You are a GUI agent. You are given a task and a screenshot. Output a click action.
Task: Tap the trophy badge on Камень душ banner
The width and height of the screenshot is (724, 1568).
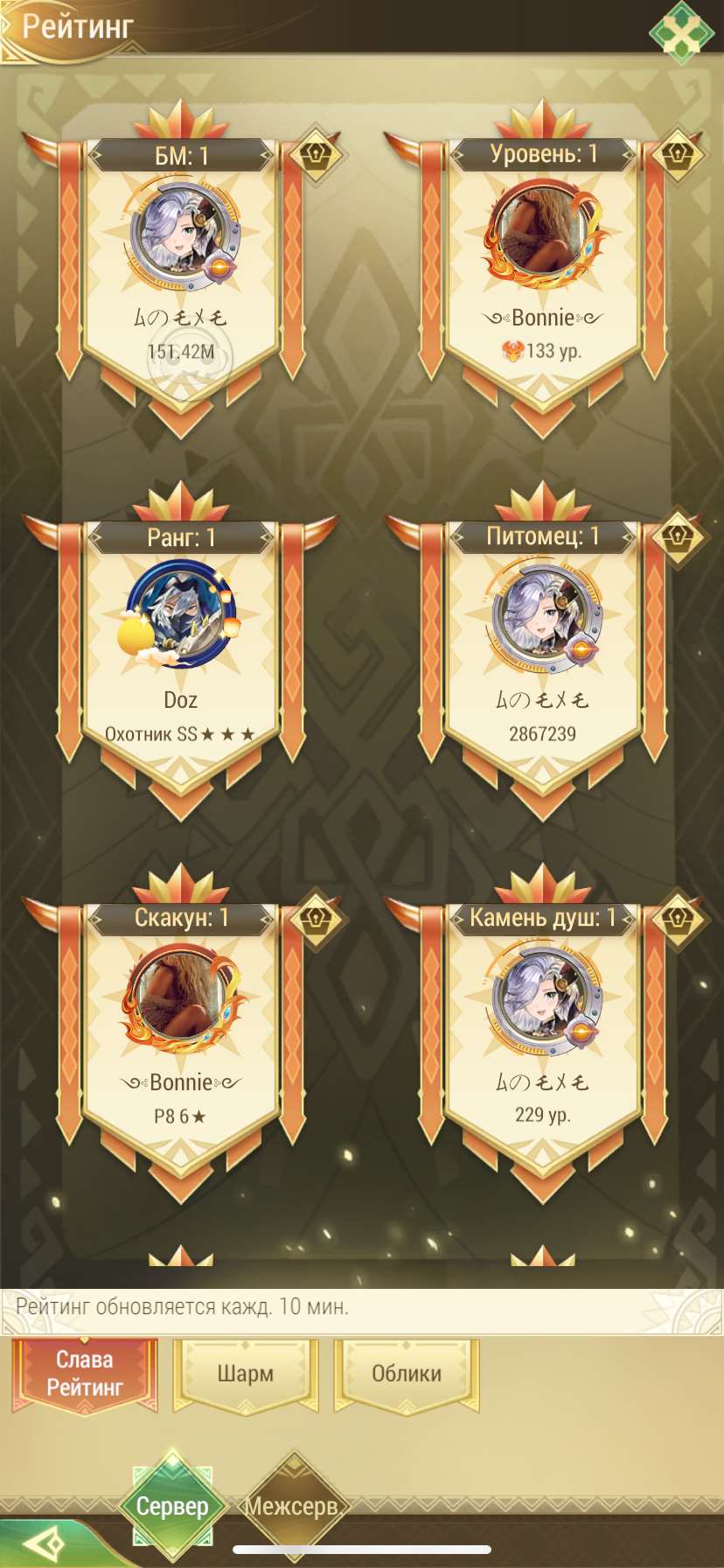coord(678,918)
